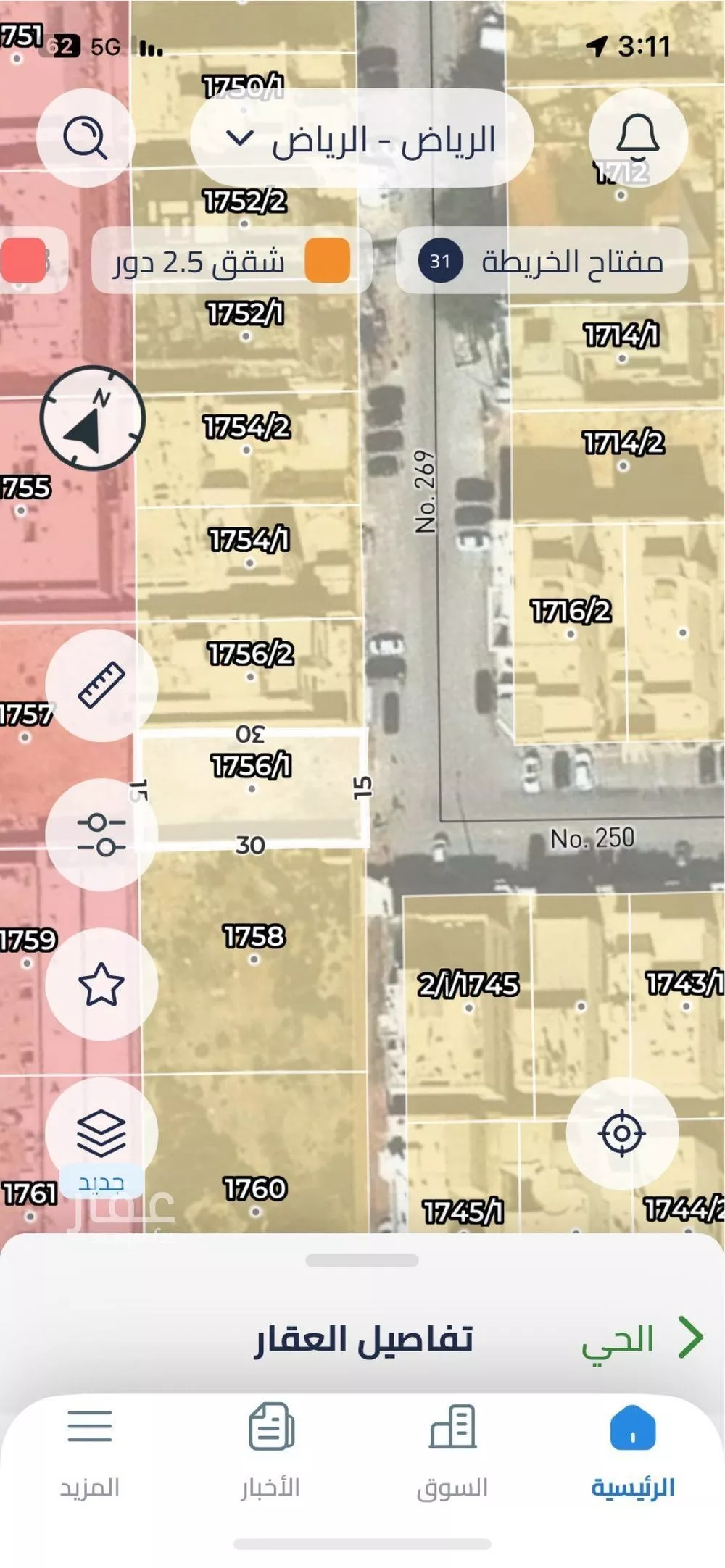Go to الحي neighborhood details
The width and height of the screenshot is (725, 1568).
coord(642,1339)
